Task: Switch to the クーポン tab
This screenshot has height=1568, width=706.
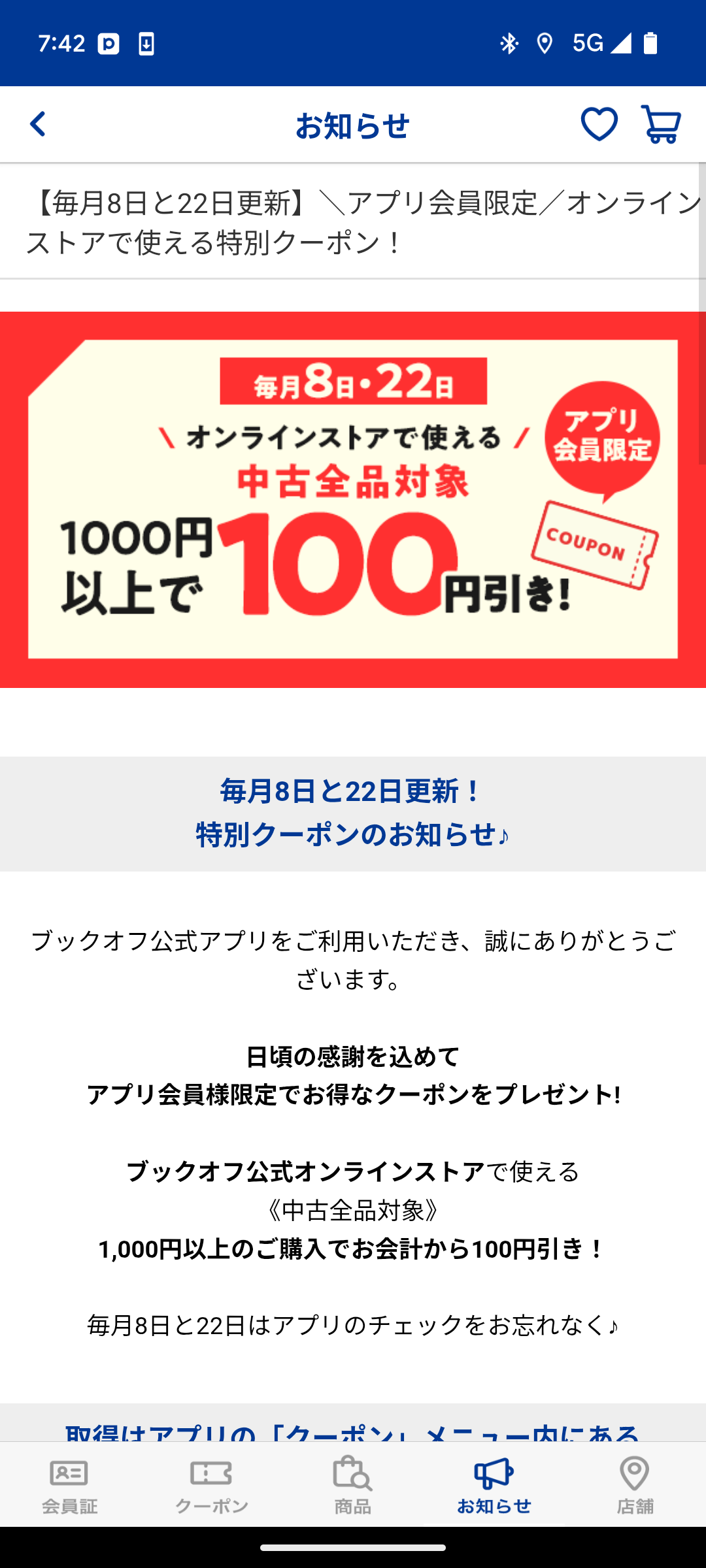Action: pyautogui.click(x=211, y=1484)
